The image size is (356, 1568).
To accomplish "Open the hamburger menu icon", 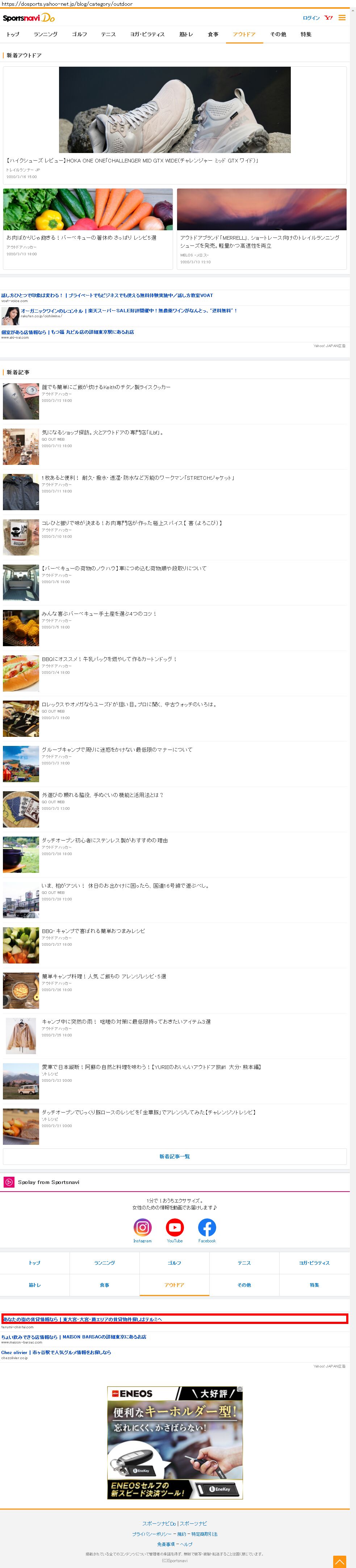I will [342, 18].
